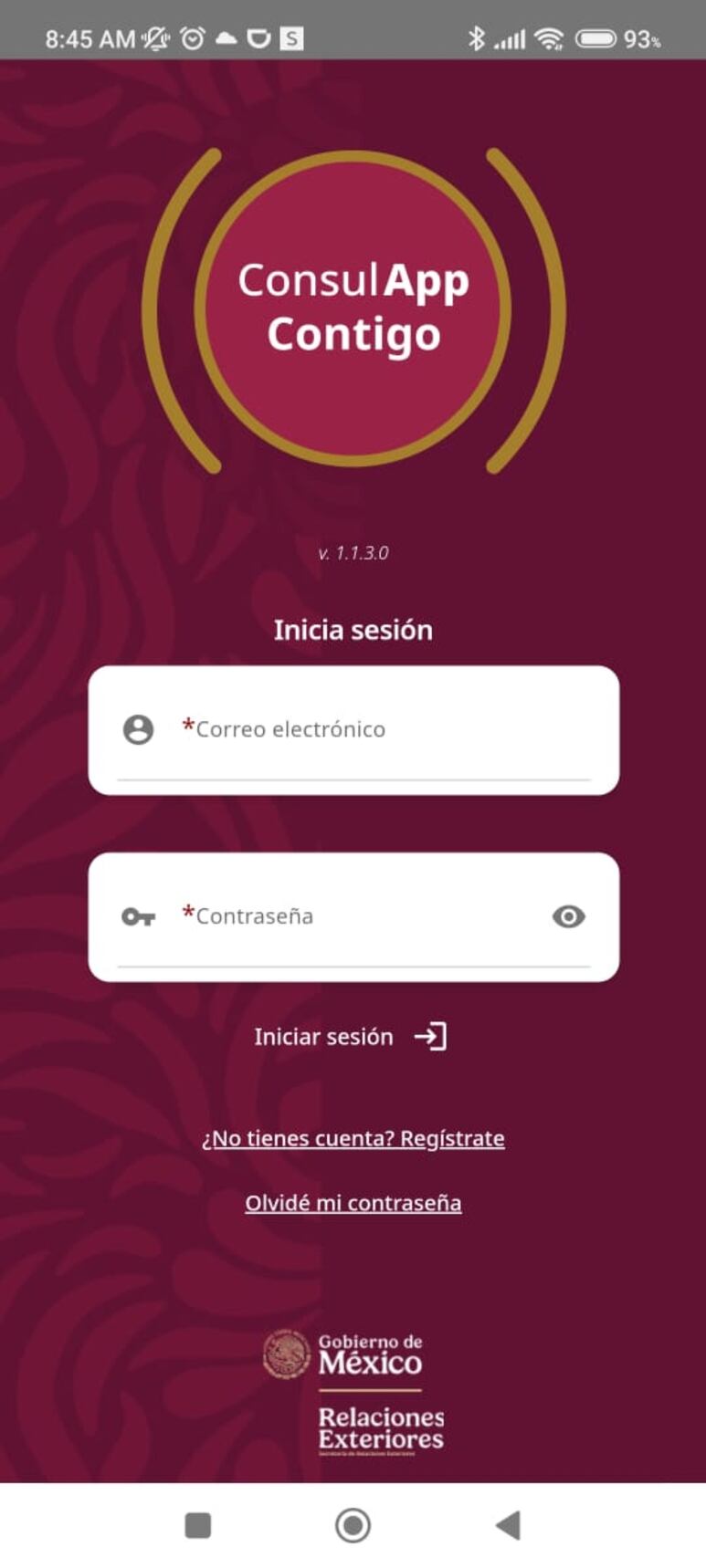Viewport: 706px width, 1568px height.
Task: Show password with the eye icon
Action: tap(568, 916)
